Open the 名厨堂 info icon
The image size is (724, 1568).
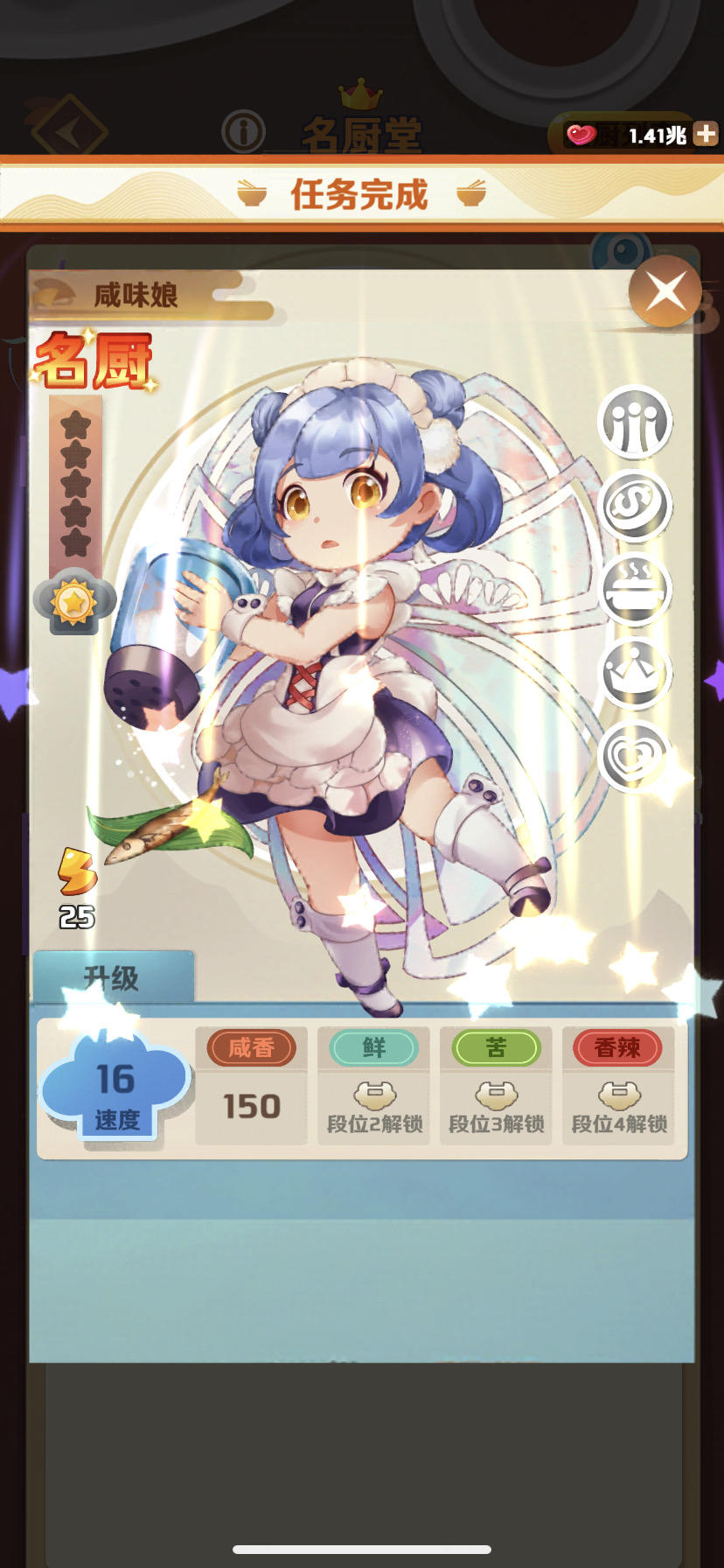[243, 132]
